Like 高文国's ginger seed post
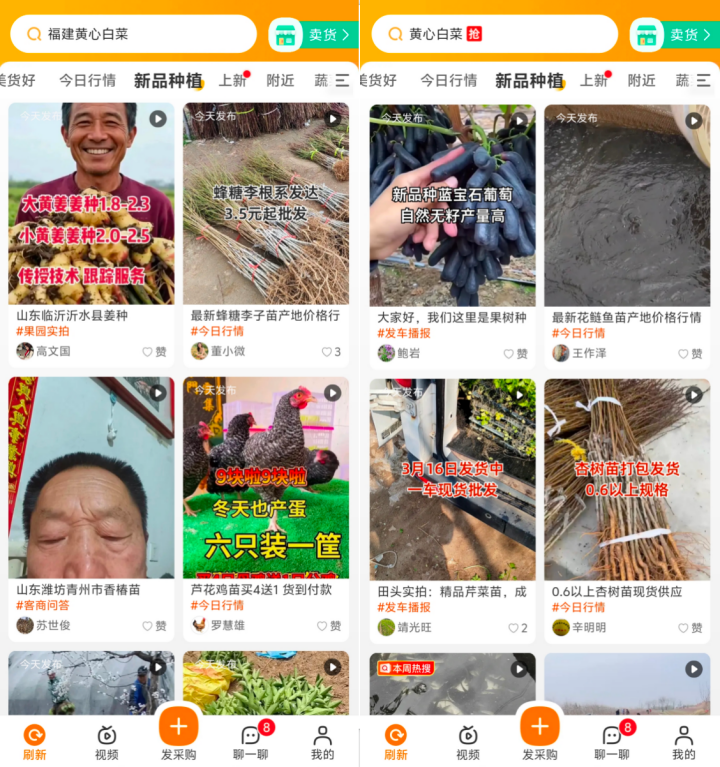This screenshot has width=720, height=767. point(154,352)
